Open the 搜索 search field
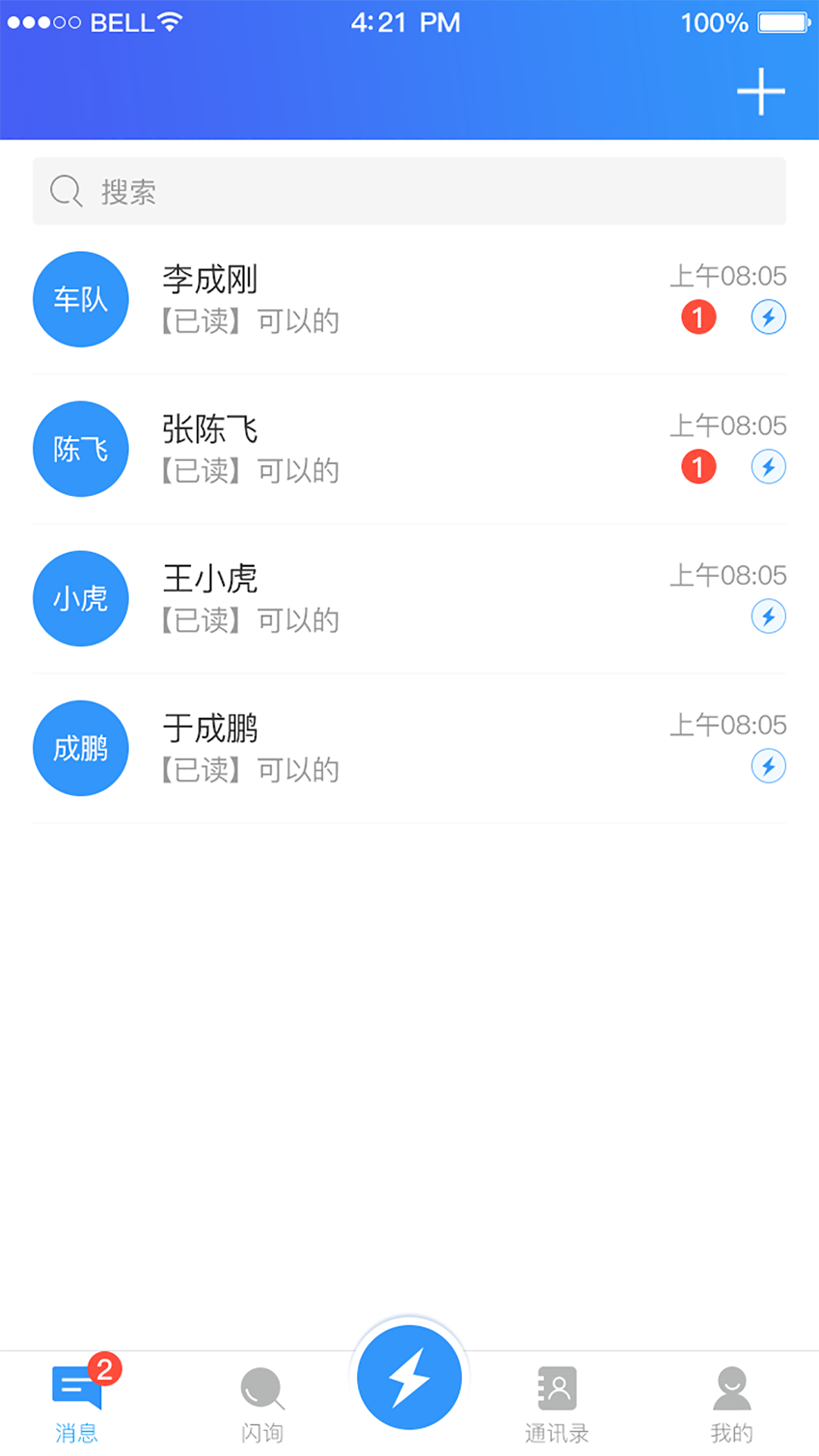The height and width of the screenshot is (1456, 819). [409, 191]
